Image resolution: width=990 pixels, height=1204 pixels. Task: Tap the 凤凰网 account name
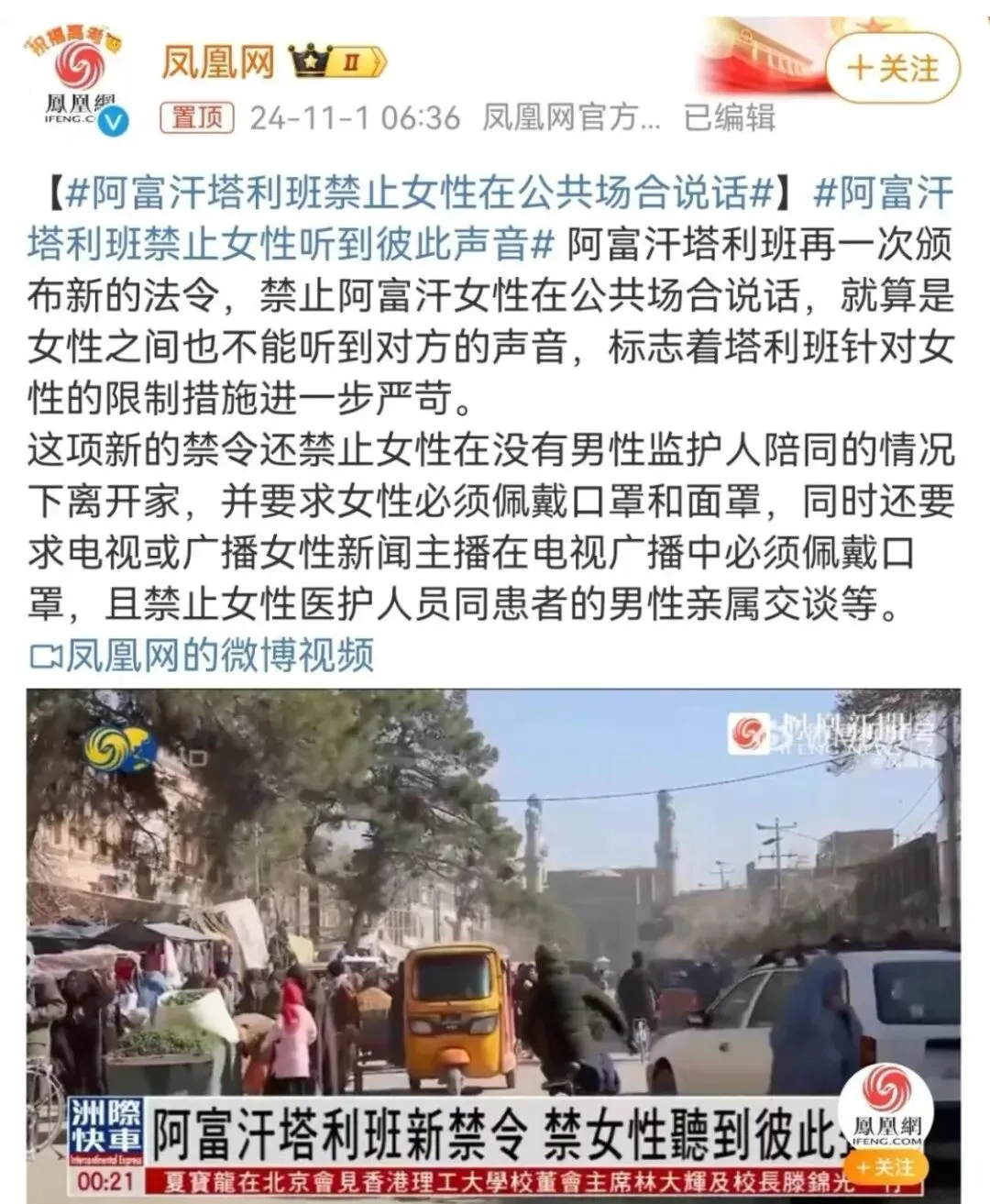pyautogui.click(x=218, y=62)
